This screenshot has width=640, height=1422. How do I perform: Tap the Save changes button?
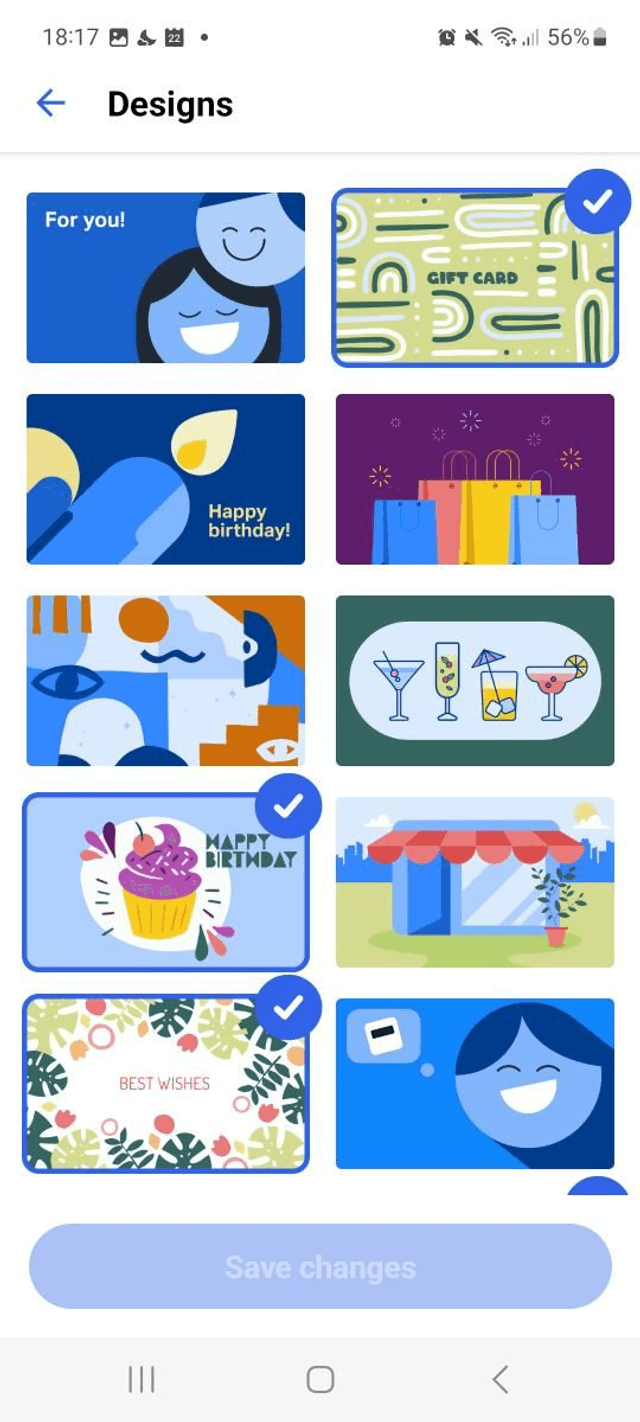click(320, 1267)
